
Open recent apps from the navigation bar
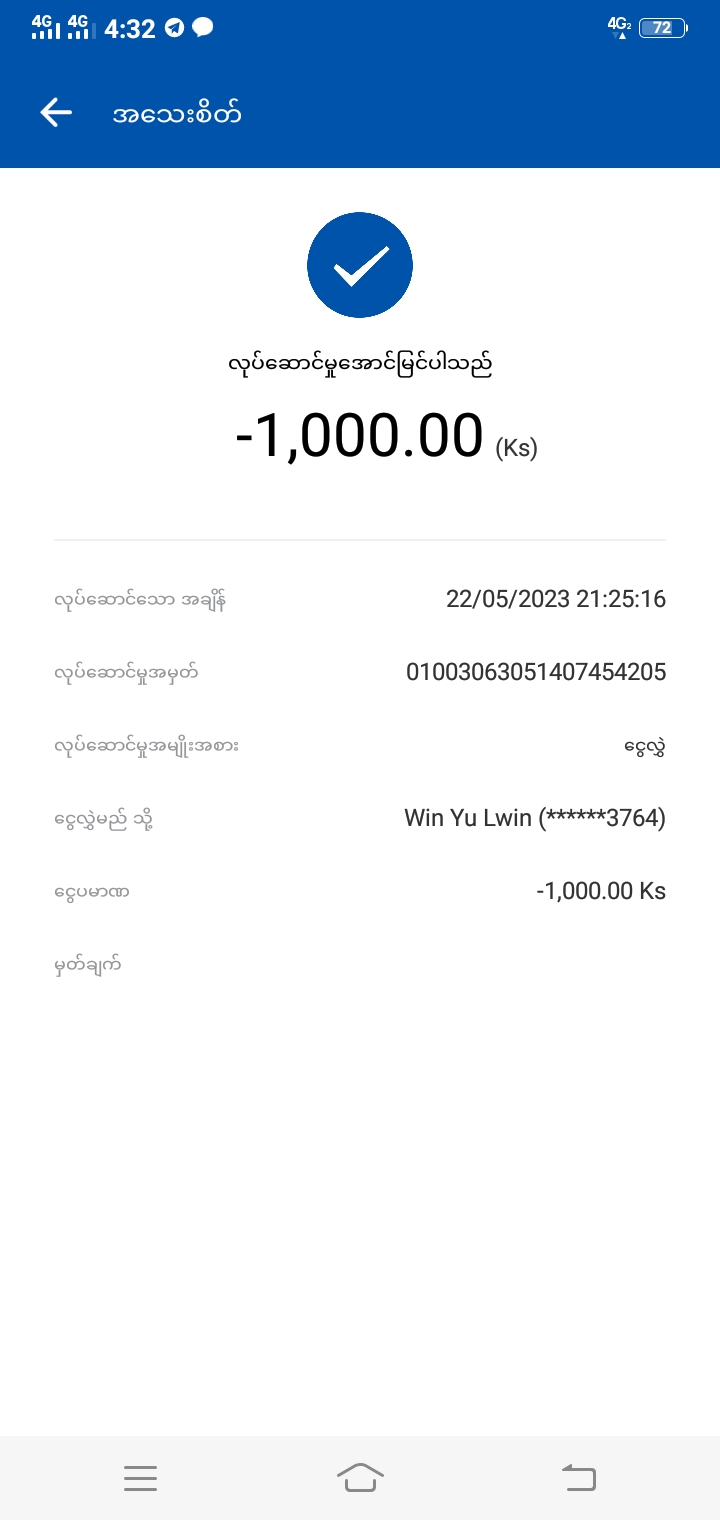[x=140, y=1477]
